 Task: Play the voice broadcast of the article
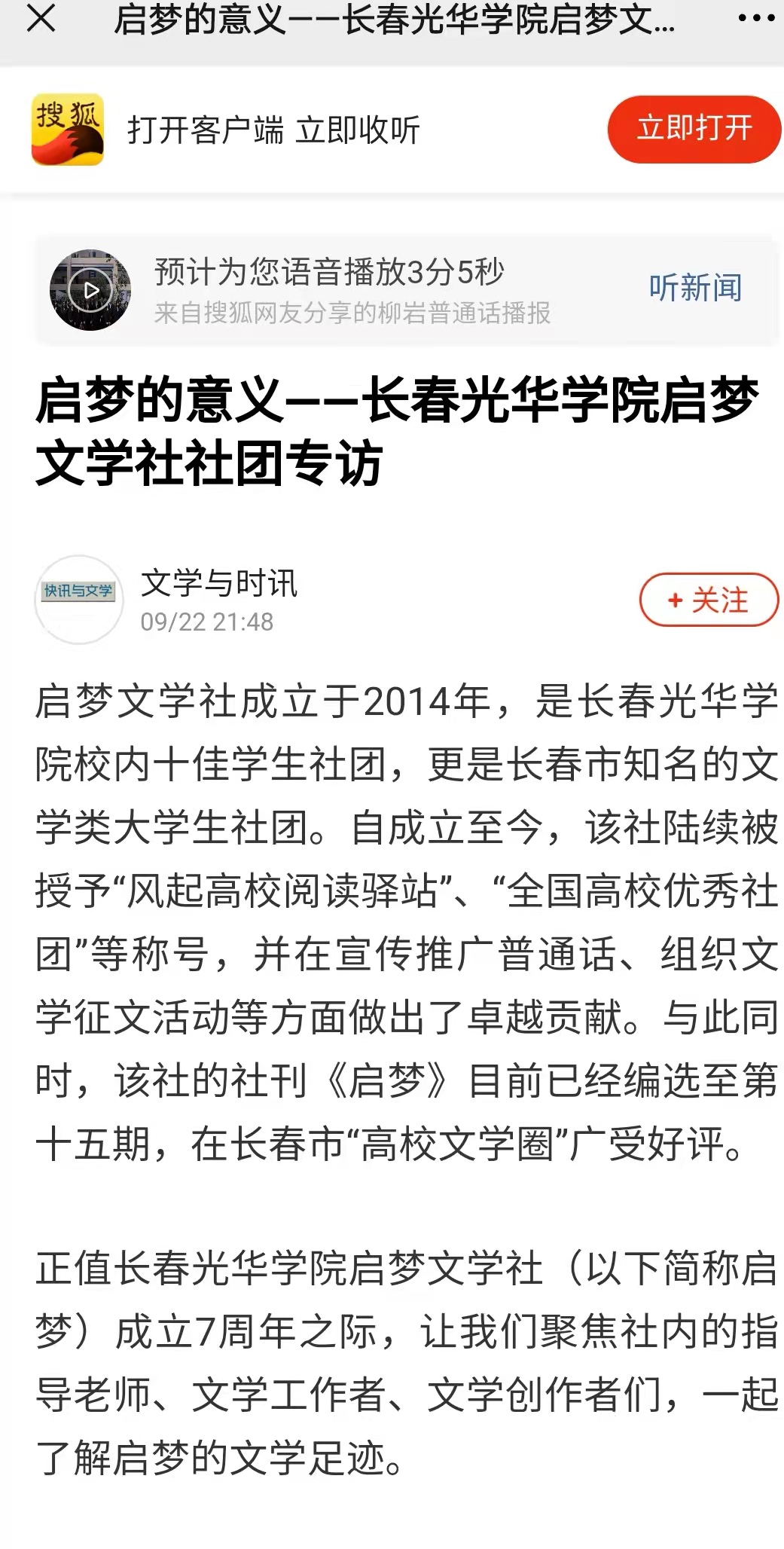[x=90, y=290]
